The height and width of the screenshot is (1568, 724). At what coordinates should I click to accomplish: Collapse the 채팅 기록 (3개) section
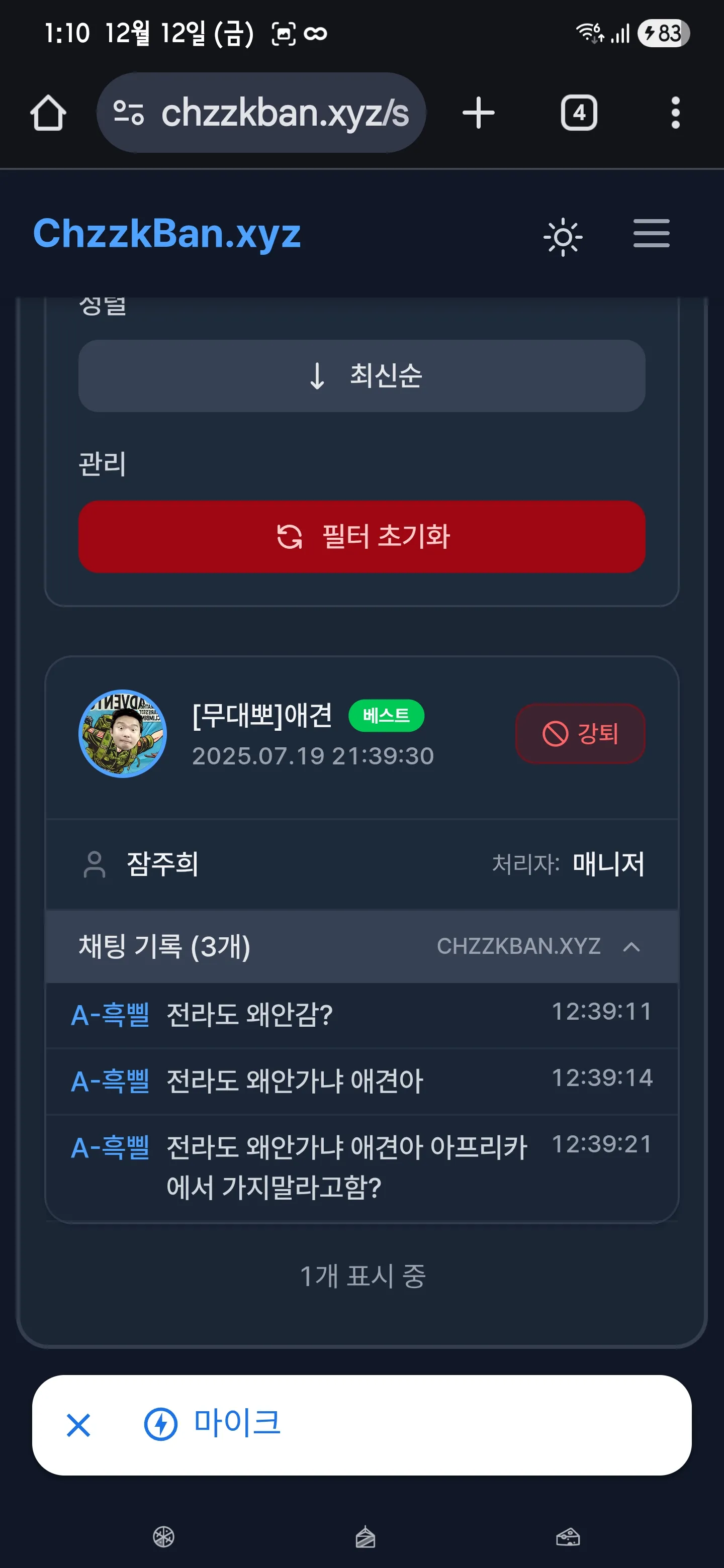631,946
